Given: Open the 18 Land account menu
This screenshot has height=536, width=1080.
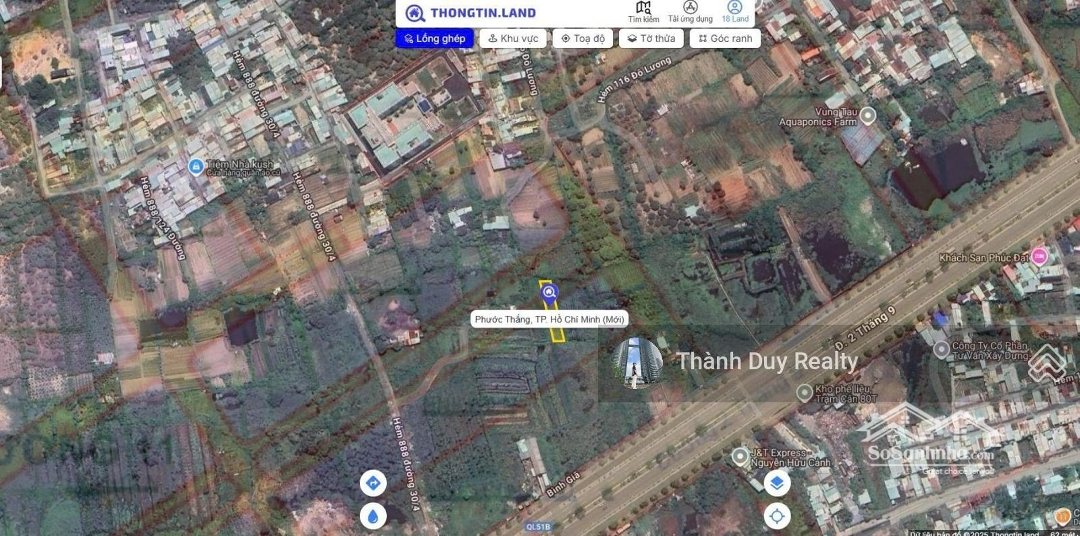Looking at the screenshot, I should click(735, 12).
